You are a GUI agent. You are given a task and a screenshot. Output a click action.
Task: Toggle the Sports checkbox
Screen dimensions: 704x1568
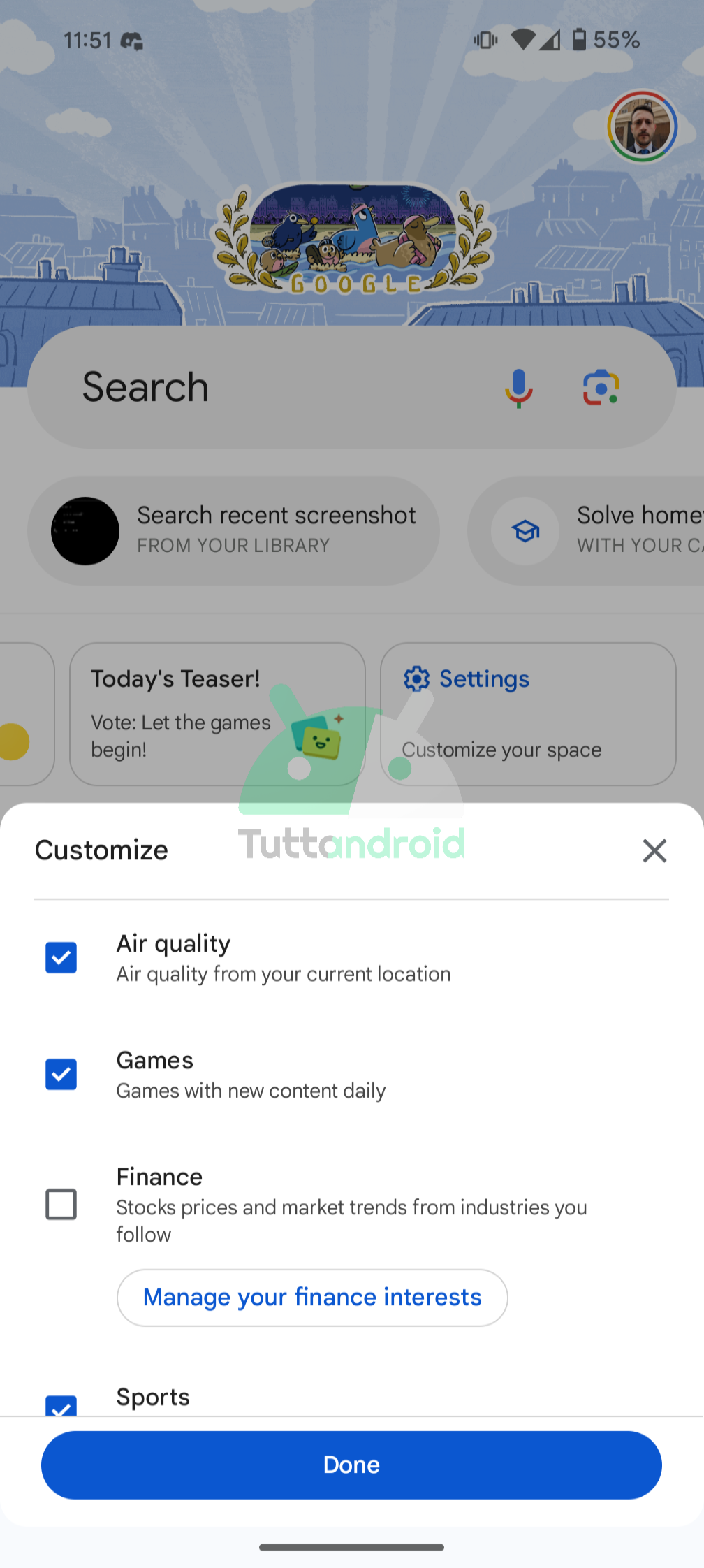(x=61, y=1405)
